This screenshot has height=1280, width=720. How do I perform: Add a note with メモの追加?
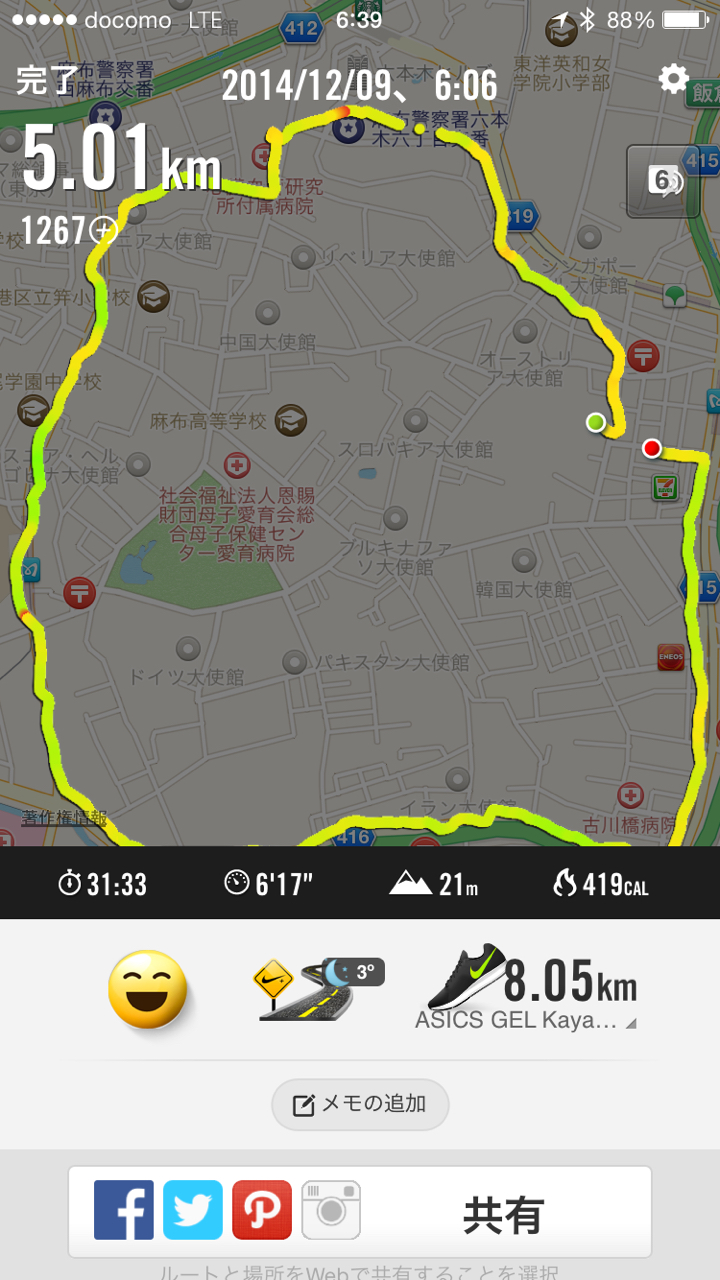click(360, 1104)
